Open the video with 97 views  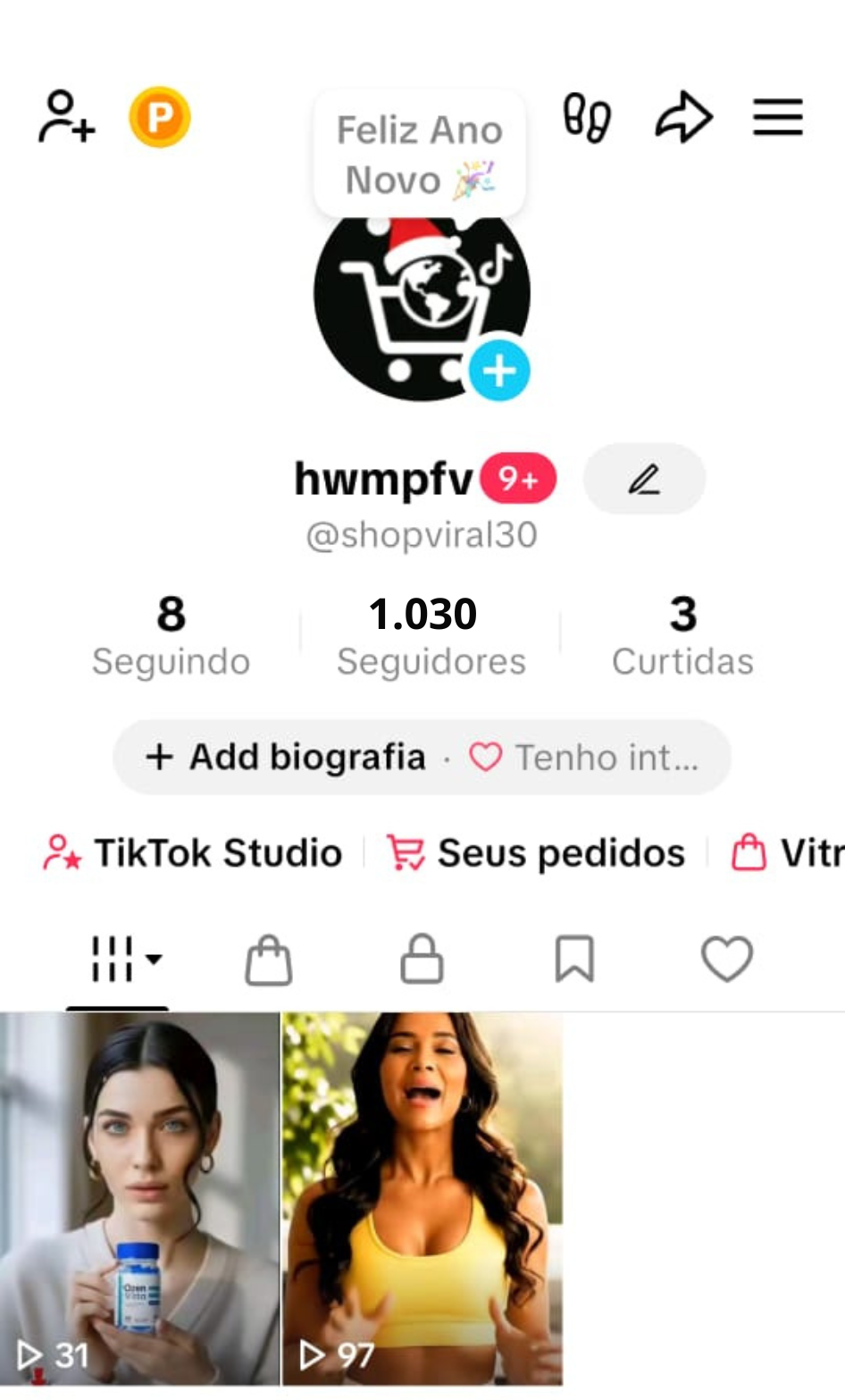pos(422,1197)
